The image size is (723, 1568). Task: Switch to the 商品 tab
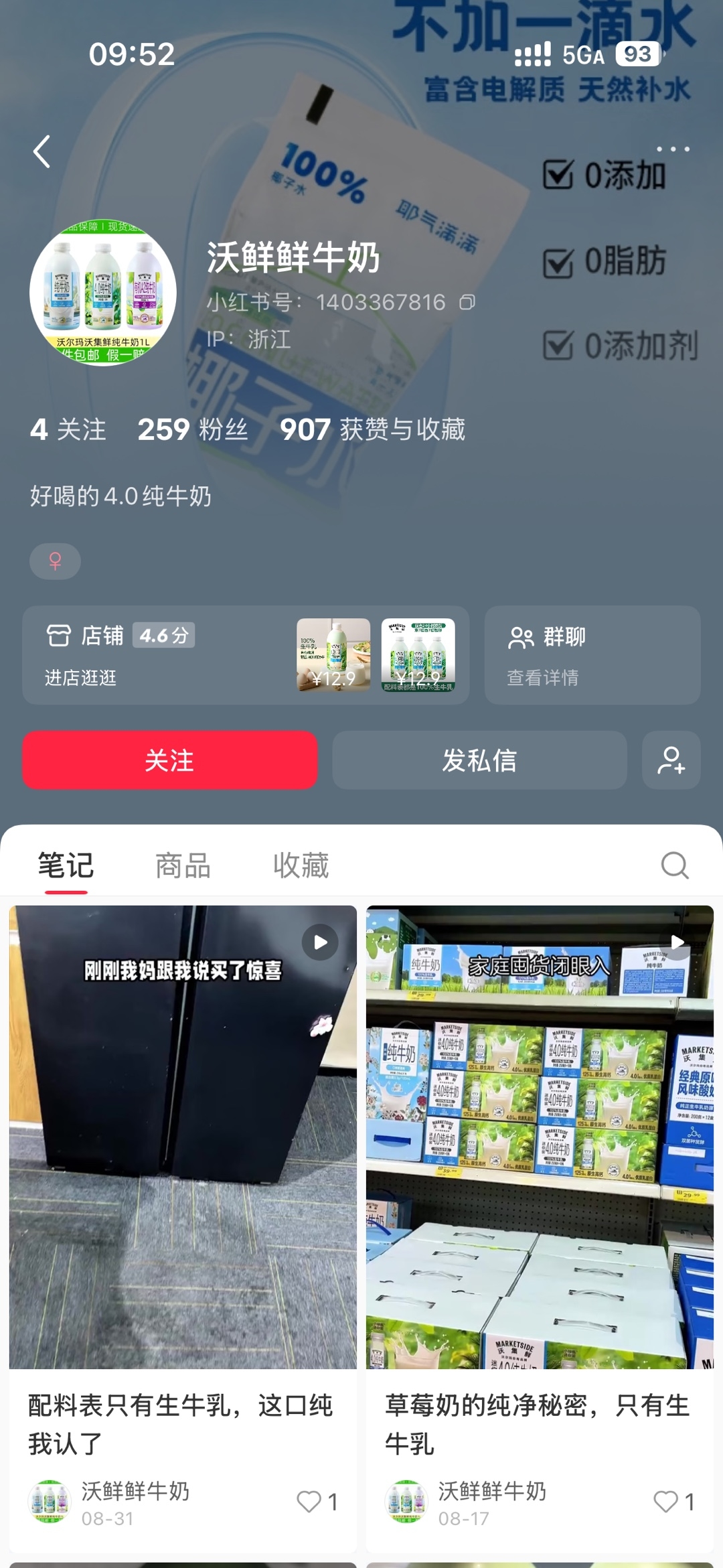183,865
